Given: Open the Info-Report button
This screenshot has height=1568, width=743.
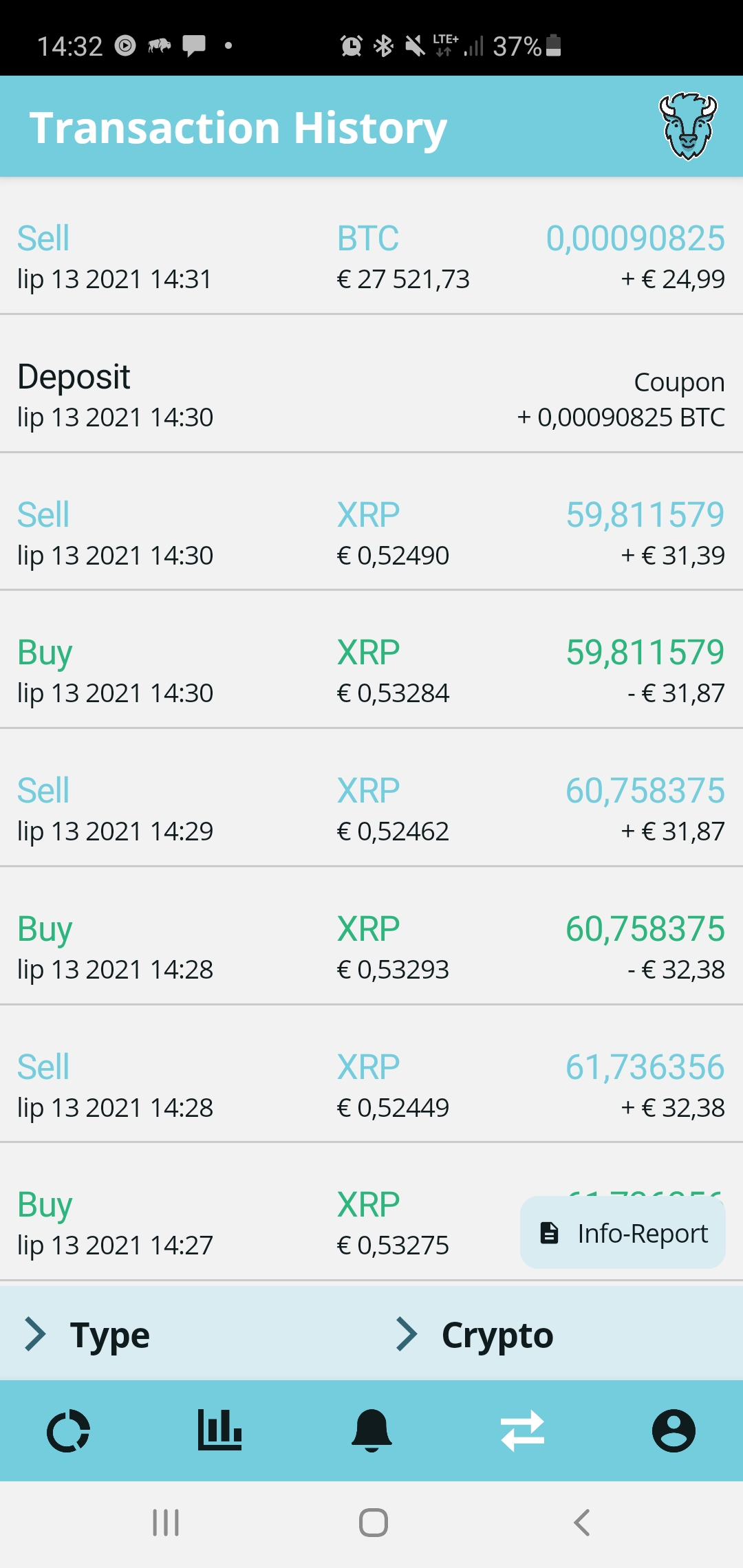Looking at the screenshot, I should click(x=623, y=1232).
